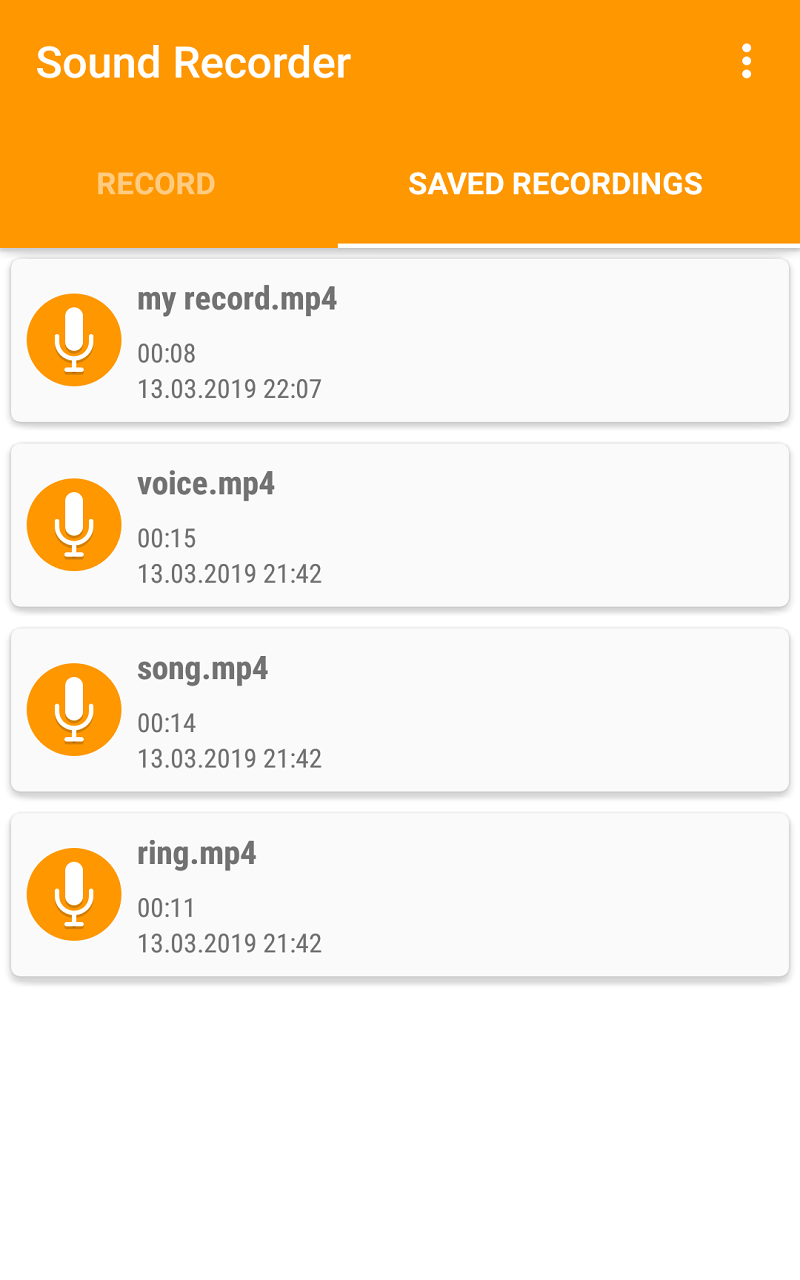Click the 00:14 duration under song.mp4

166,723
